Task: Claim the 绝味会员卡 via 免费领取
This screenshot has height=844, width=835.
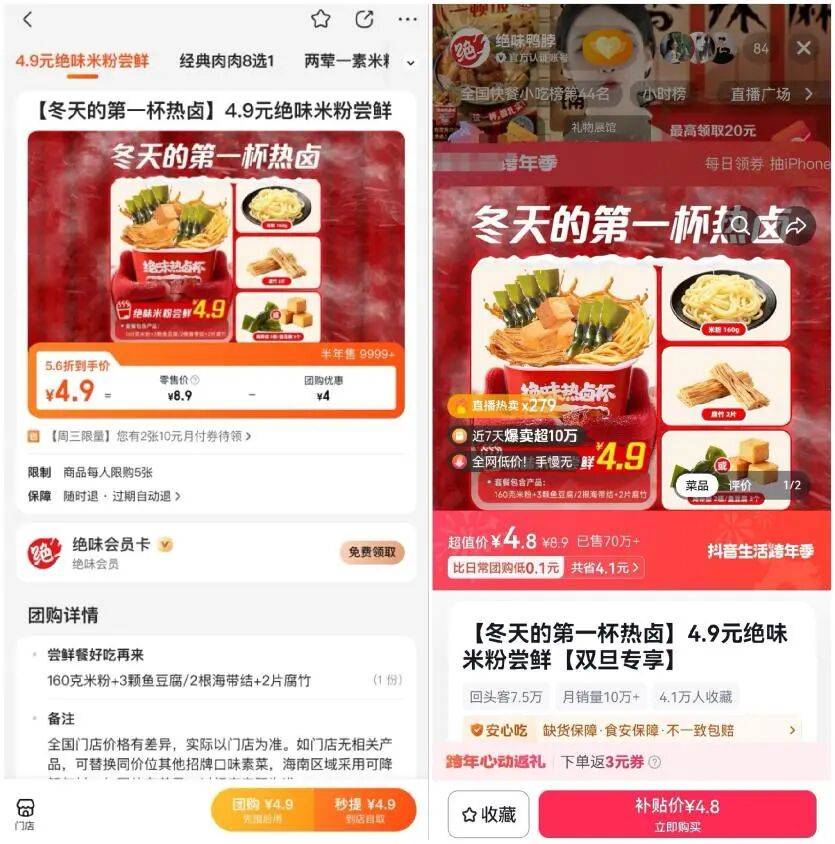Action: pos(371,554)
